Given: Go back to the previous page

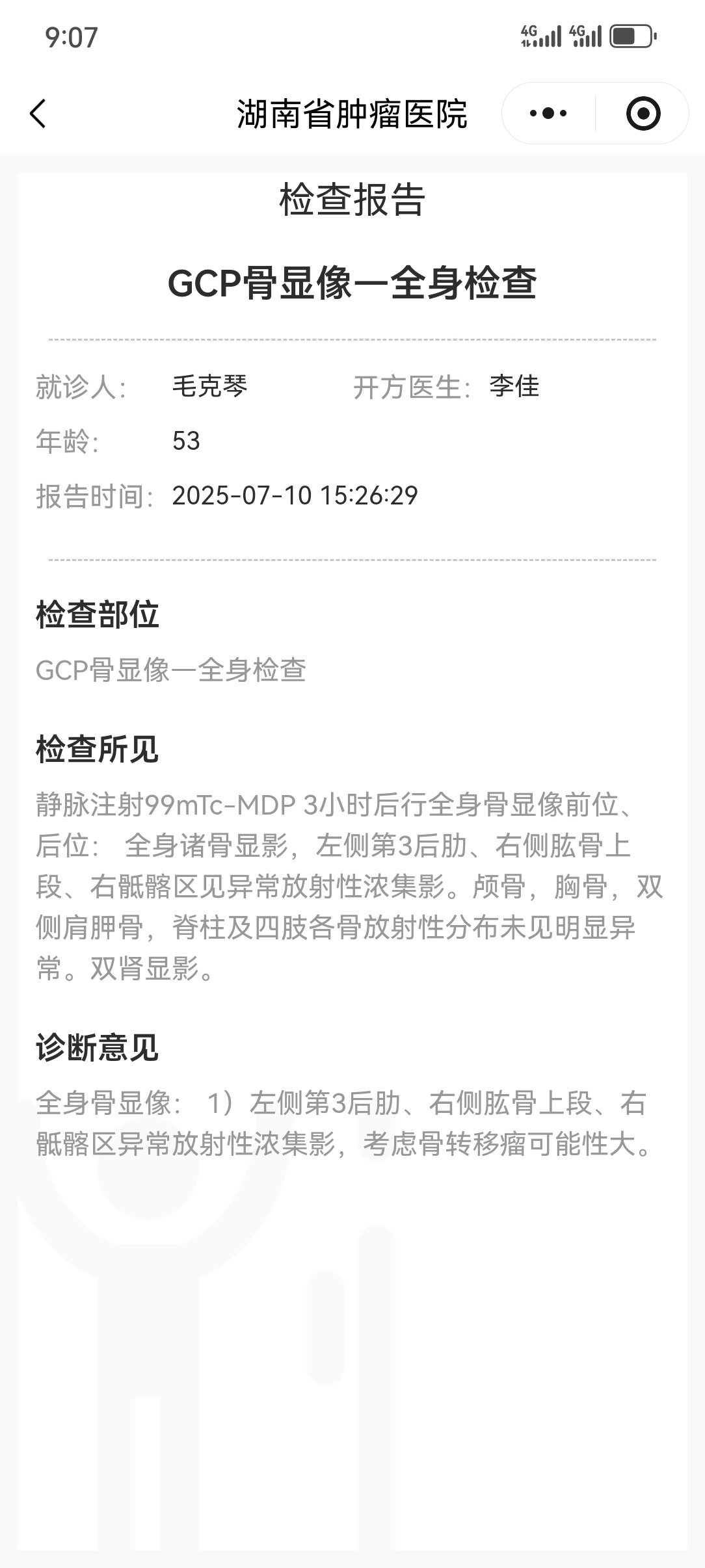Looking at the screenshot, I should (x=38, y=114).
